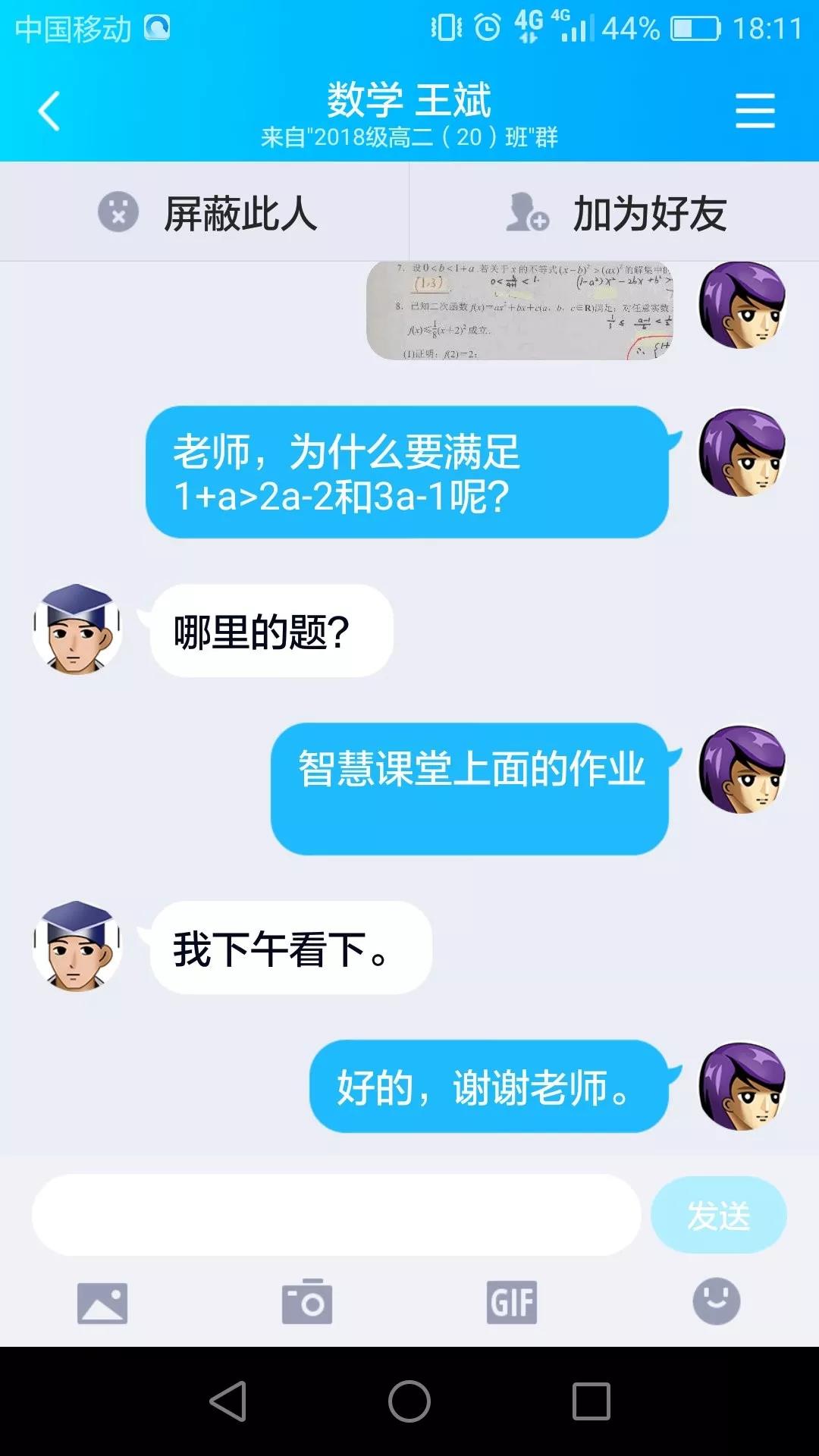
Task: Go back from the 数学 王斌 chat
Action: [49, 111]
